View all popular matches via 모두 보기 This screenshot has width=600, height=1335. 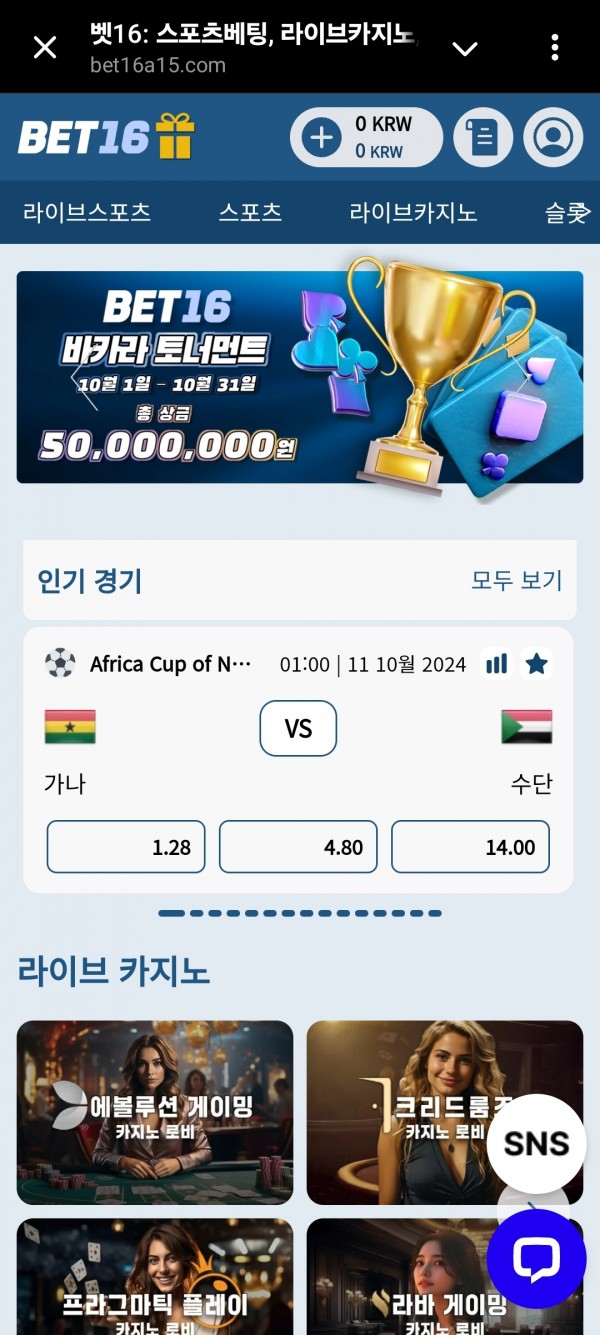516,580
